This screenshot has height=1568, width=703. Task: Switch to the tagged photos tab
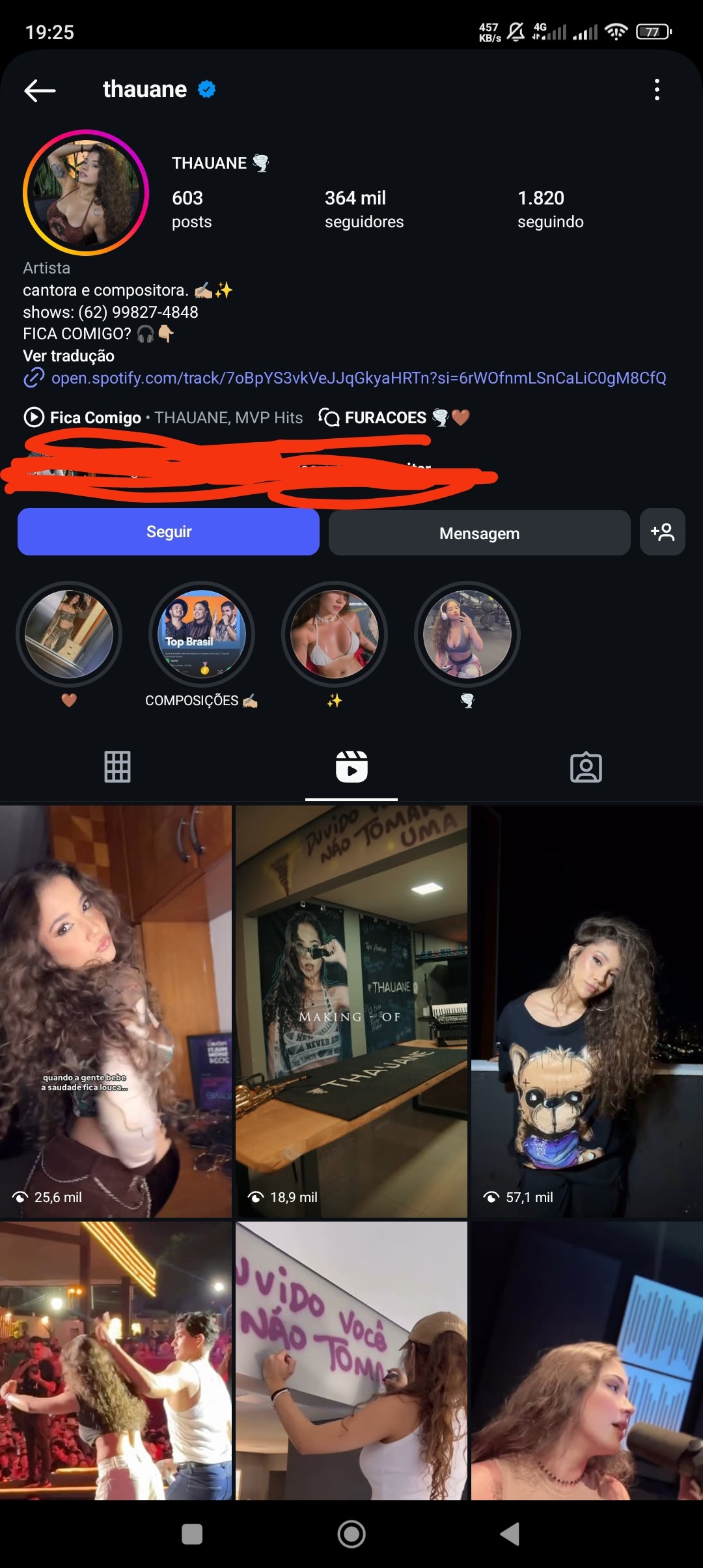pos(586,766)
